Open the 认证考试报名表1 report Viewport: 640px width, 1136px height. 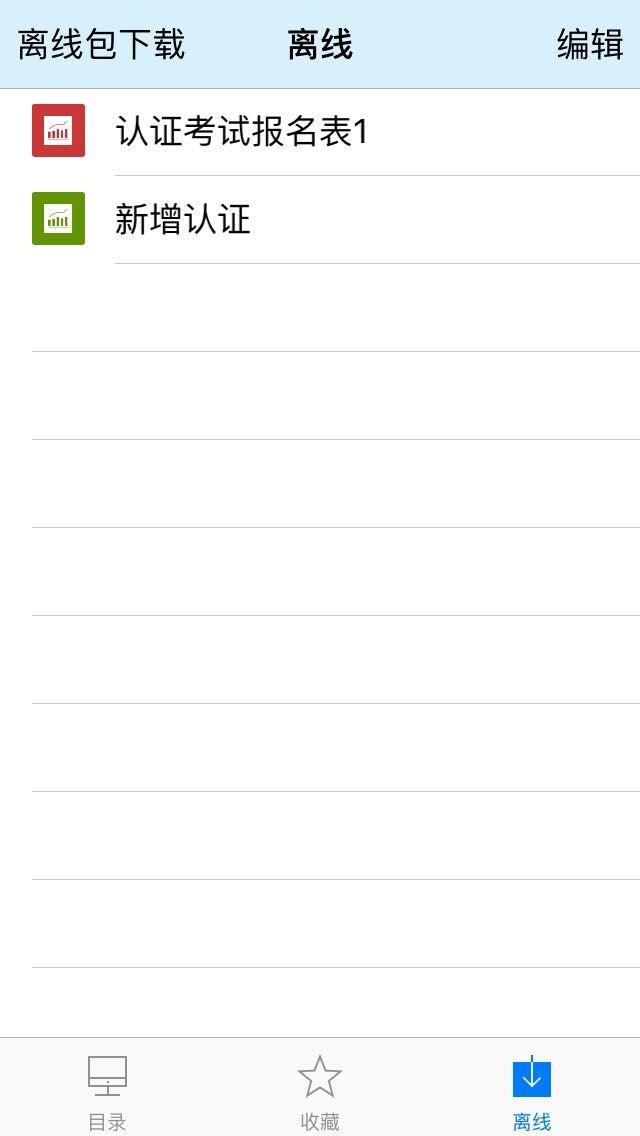[x=320, y=132]
